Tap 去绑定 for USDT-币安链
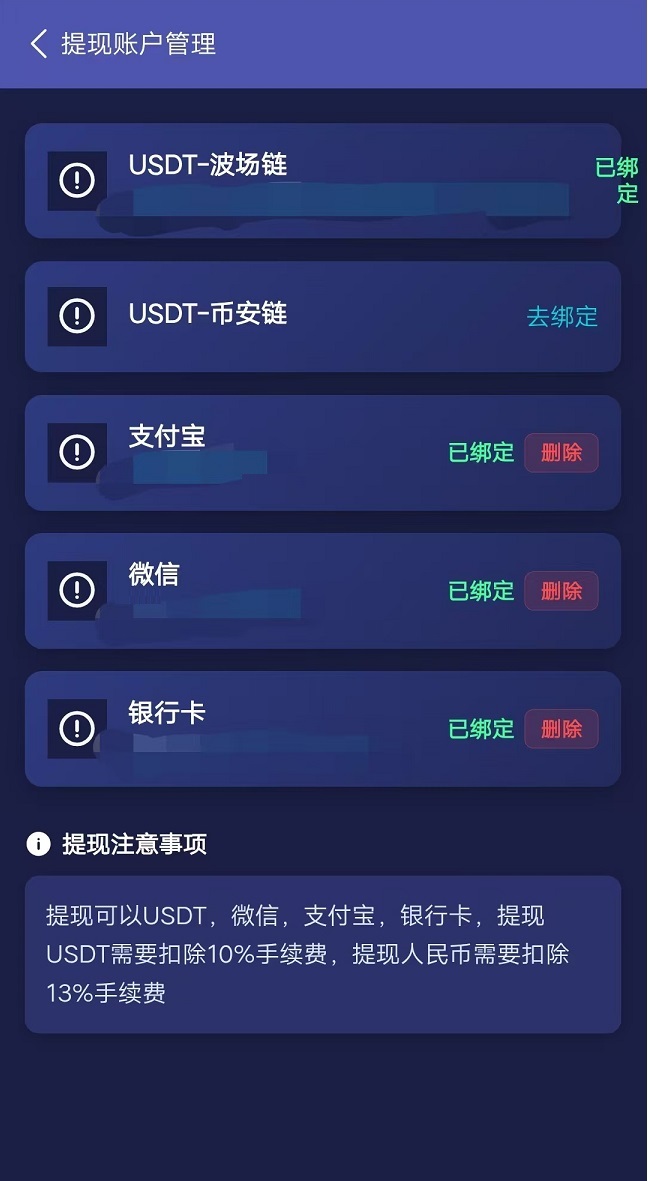The width and height of the screenshot is (648, 1181). [562, 317]
